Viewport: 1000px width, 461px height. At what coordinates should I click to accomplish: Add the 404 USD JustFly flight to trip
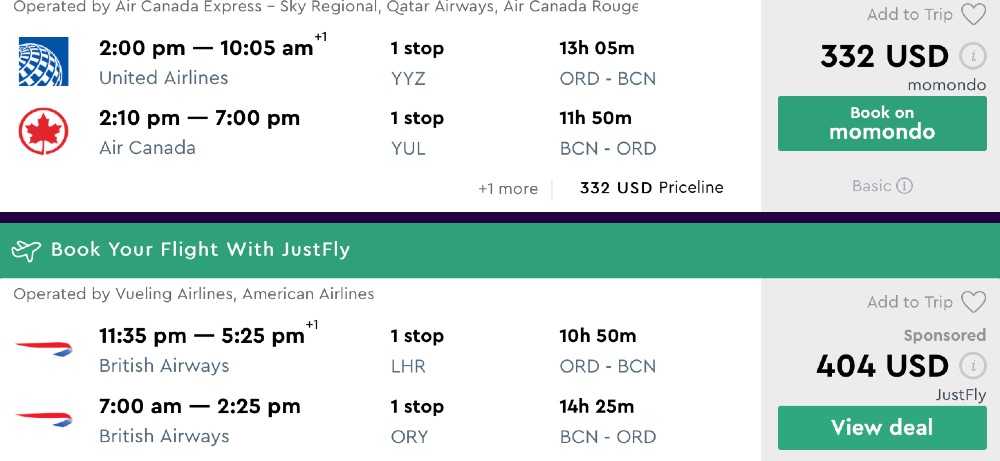[x=926, y=302]
